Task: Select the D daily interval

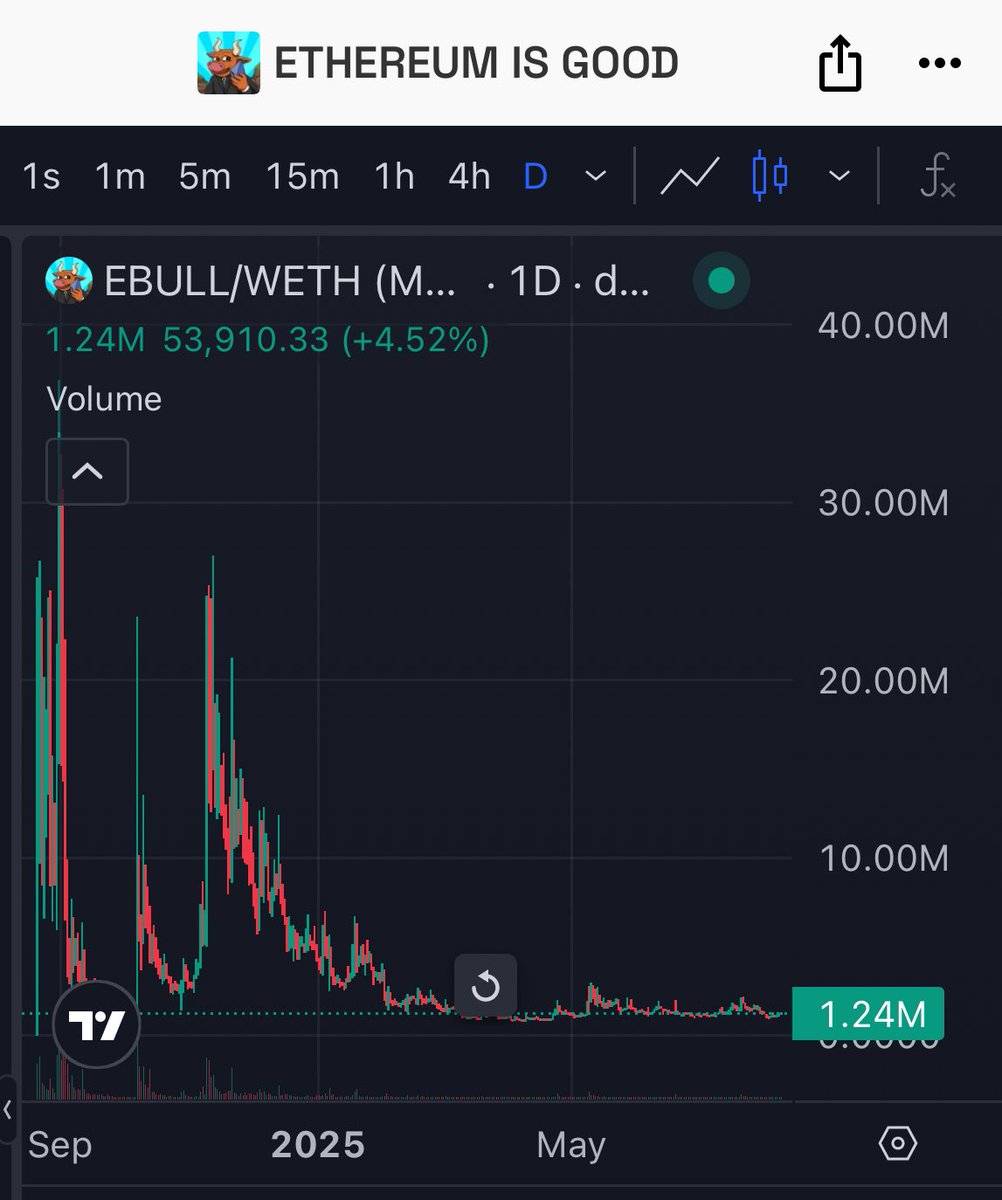Action: (536, 177)
